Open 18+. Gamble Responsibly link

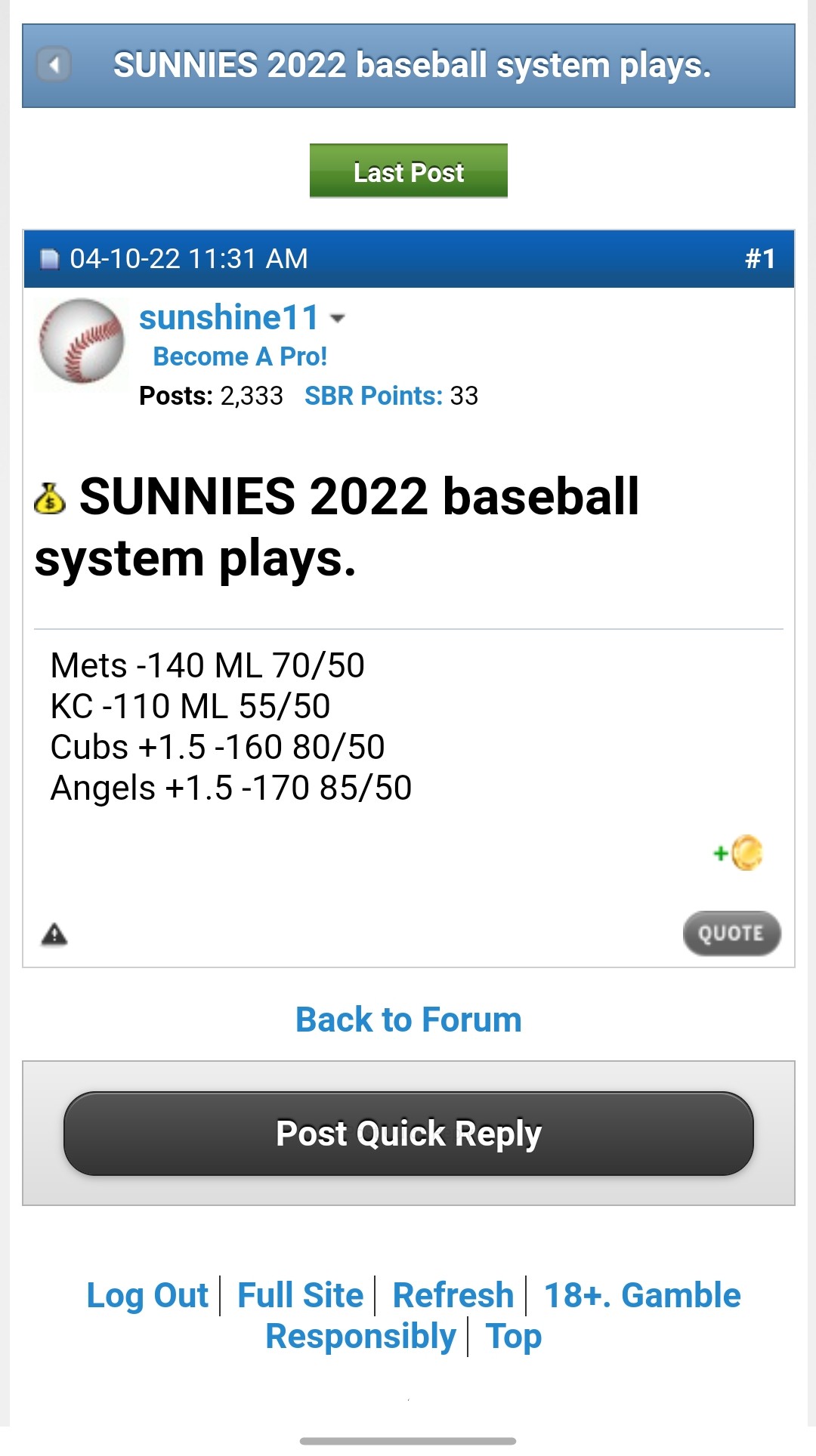point(641,1296)
